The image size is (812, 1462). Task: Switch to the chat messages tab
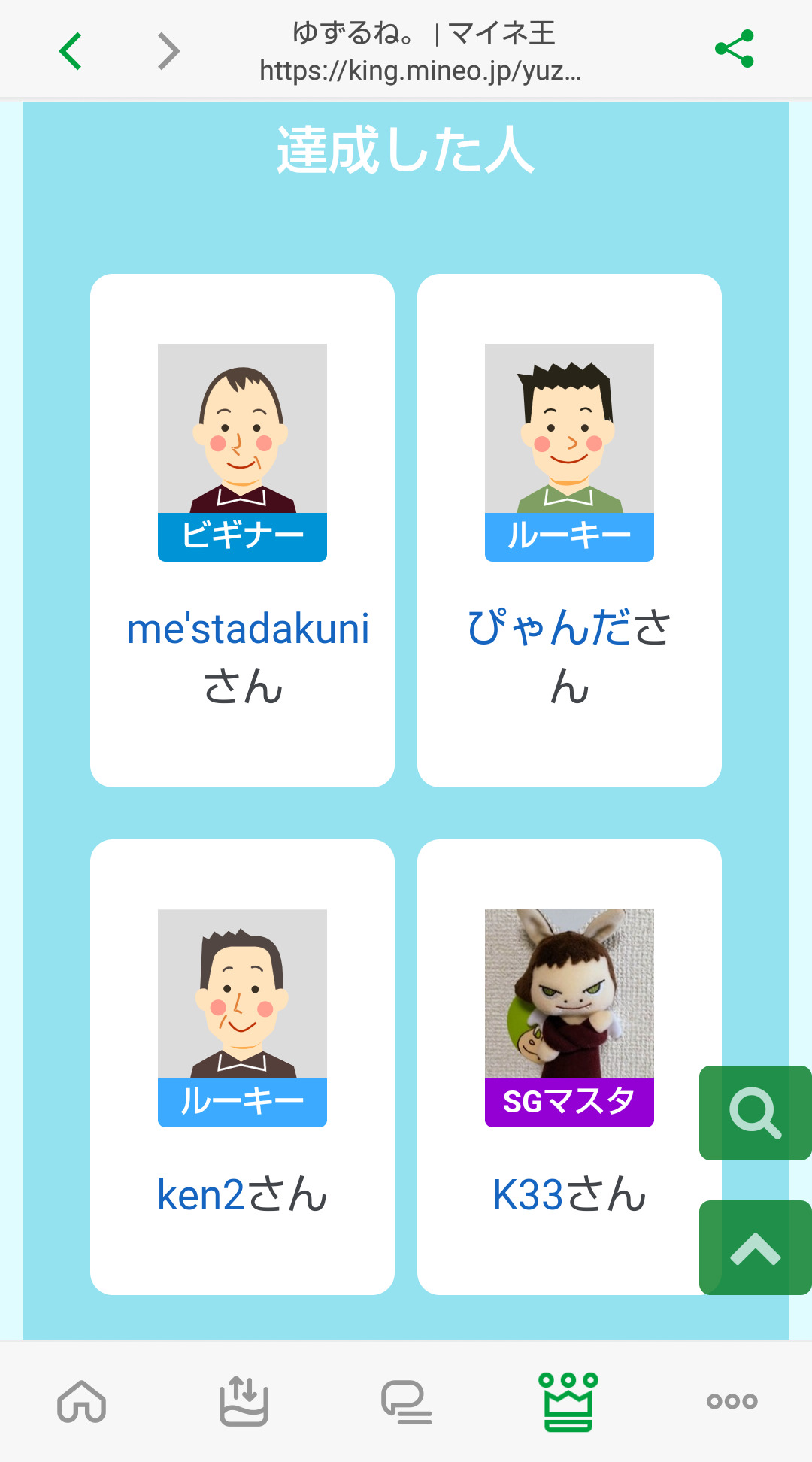coord(406,1402)
